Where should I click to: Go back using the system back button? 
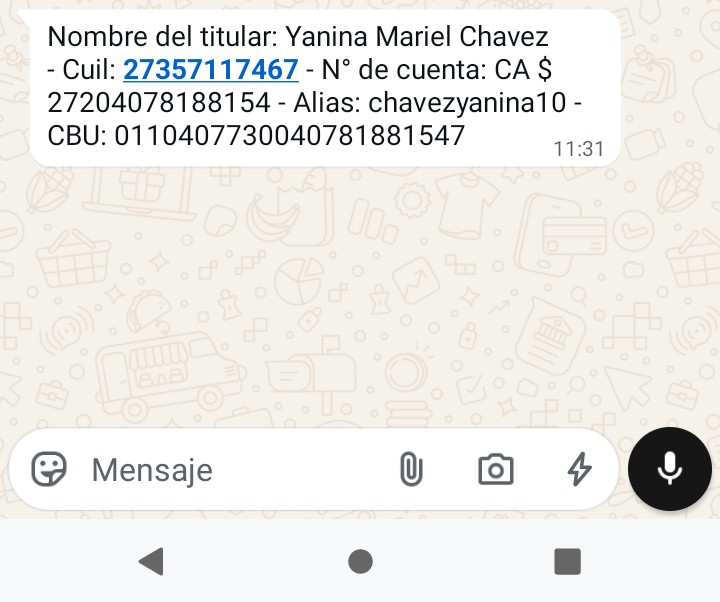(151, 561)
